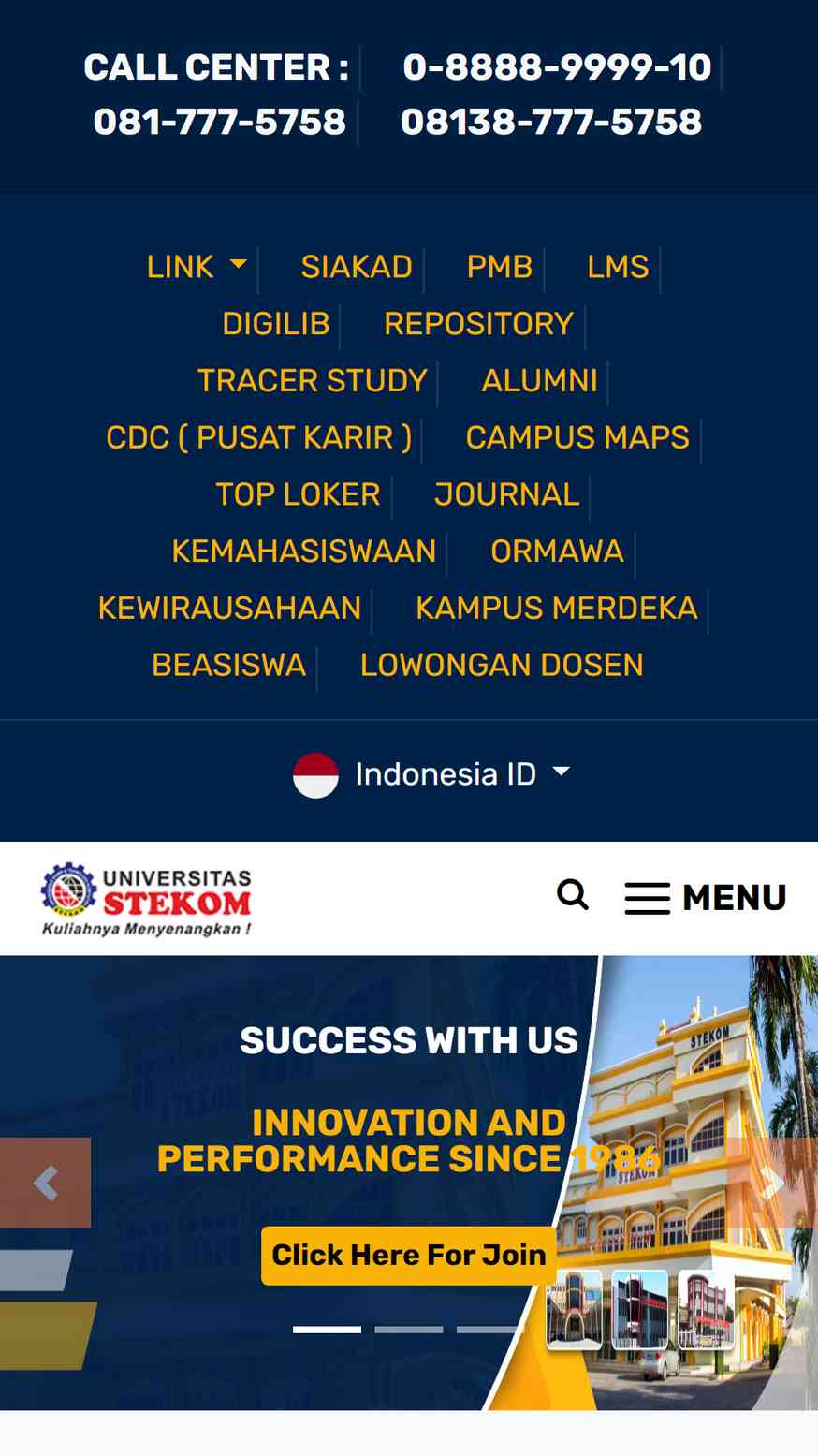The width and height of the screenshot is (818, 1456).
Task: Select the second carousel slide indicator
Action: click(409, 1330)
